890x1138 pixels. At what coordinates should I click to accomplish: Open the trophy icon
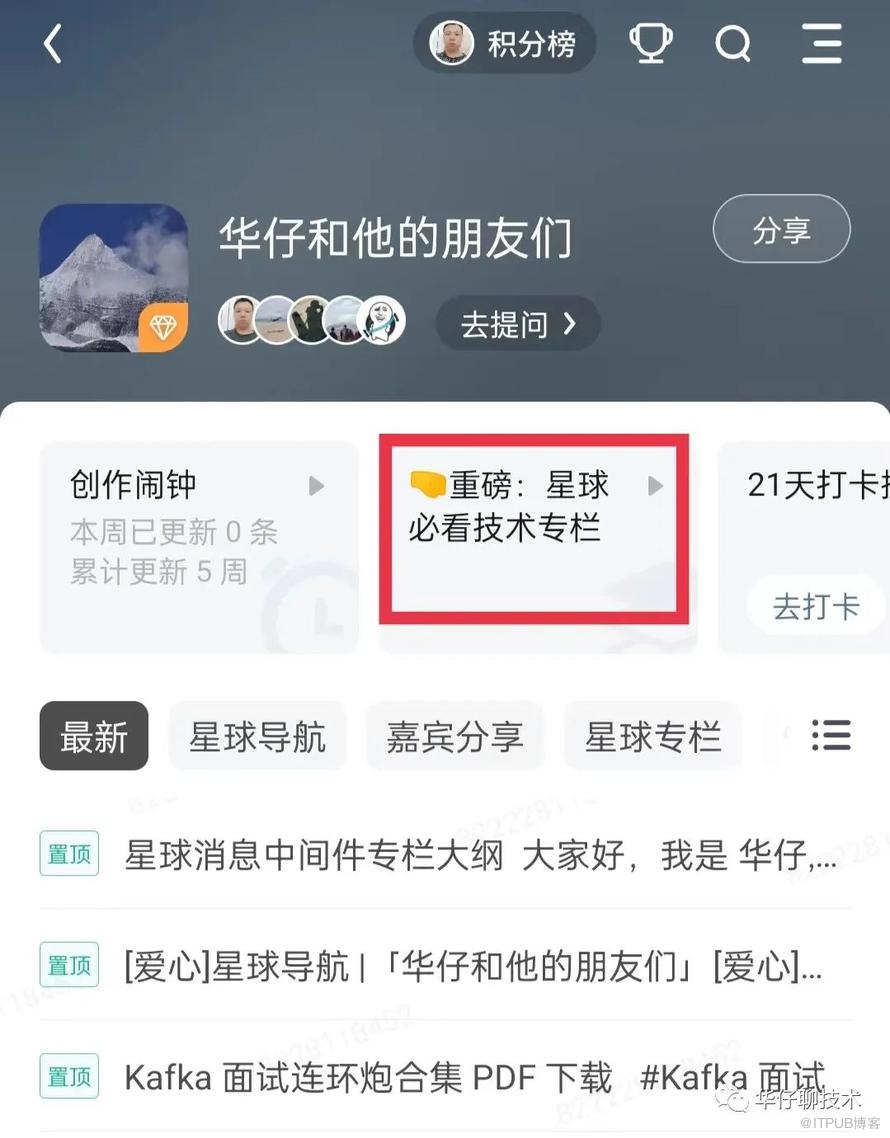650,43
